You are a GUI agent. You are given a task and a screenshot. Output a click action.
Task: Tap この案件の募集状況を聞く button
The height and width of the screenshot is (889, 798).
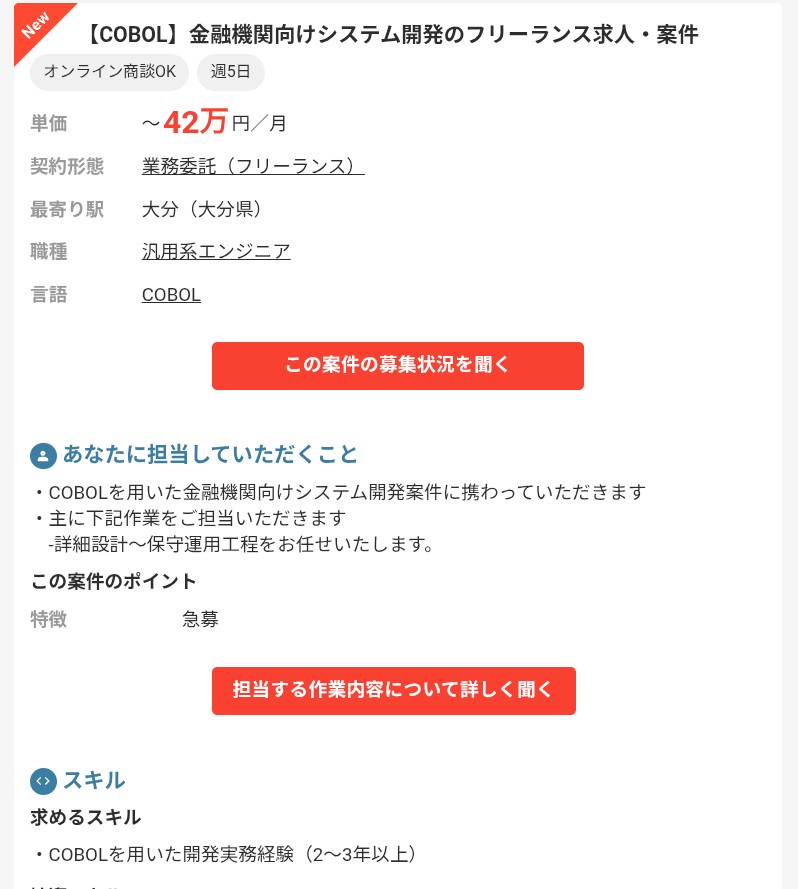(398, 366)
